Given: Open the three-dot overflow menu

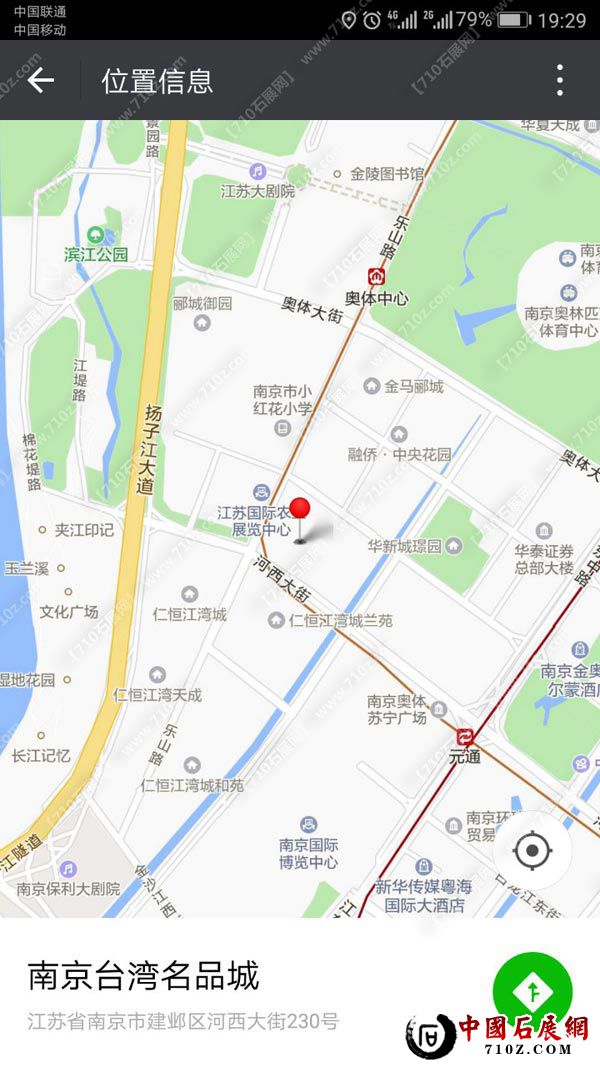Looking at the screenshot, I should tap(560, 80).
